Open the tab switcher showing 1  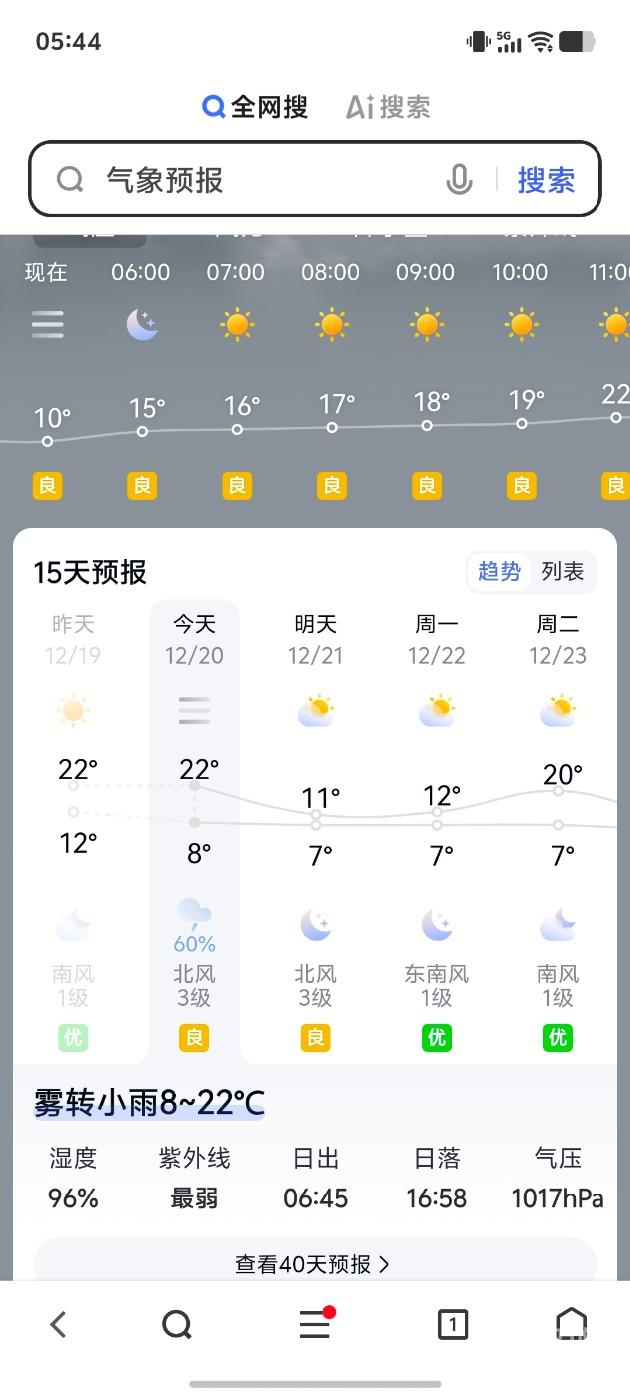click(452, 1325)
